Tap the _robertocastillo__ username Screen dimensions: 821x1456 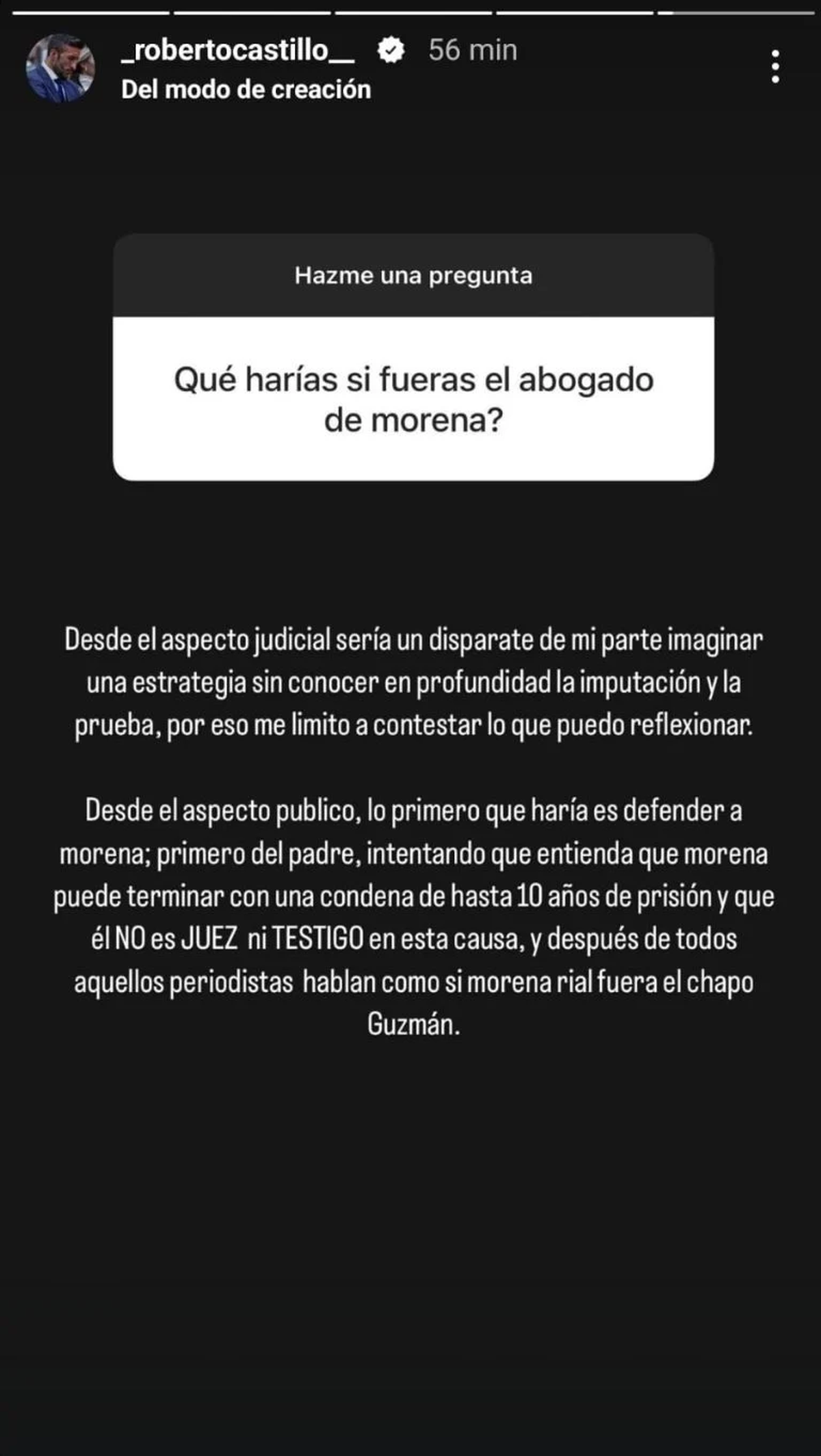[x=237, y=50]
